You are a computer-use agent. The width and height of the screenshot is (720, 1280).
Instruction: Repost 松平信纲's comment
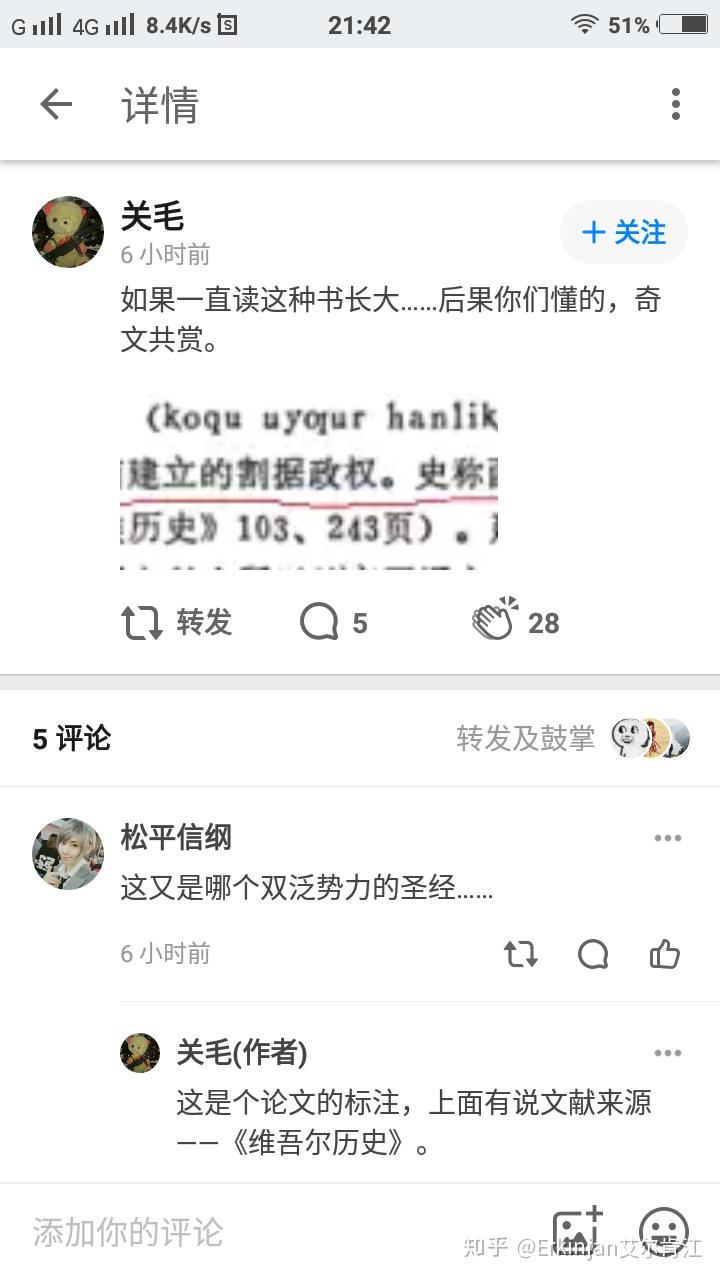click(521, 954)
